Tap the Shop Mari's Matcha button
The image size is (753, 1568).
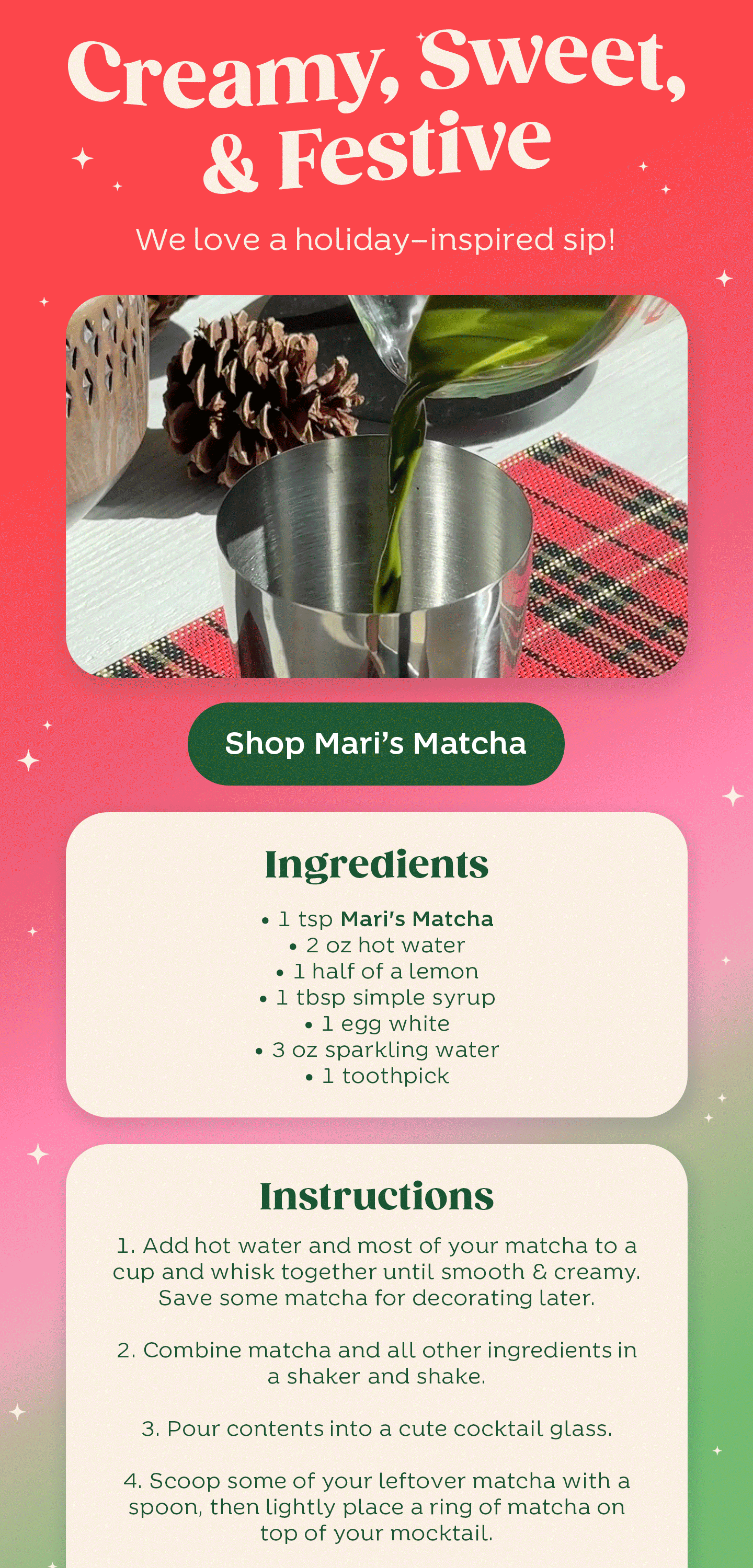(376, 743)
